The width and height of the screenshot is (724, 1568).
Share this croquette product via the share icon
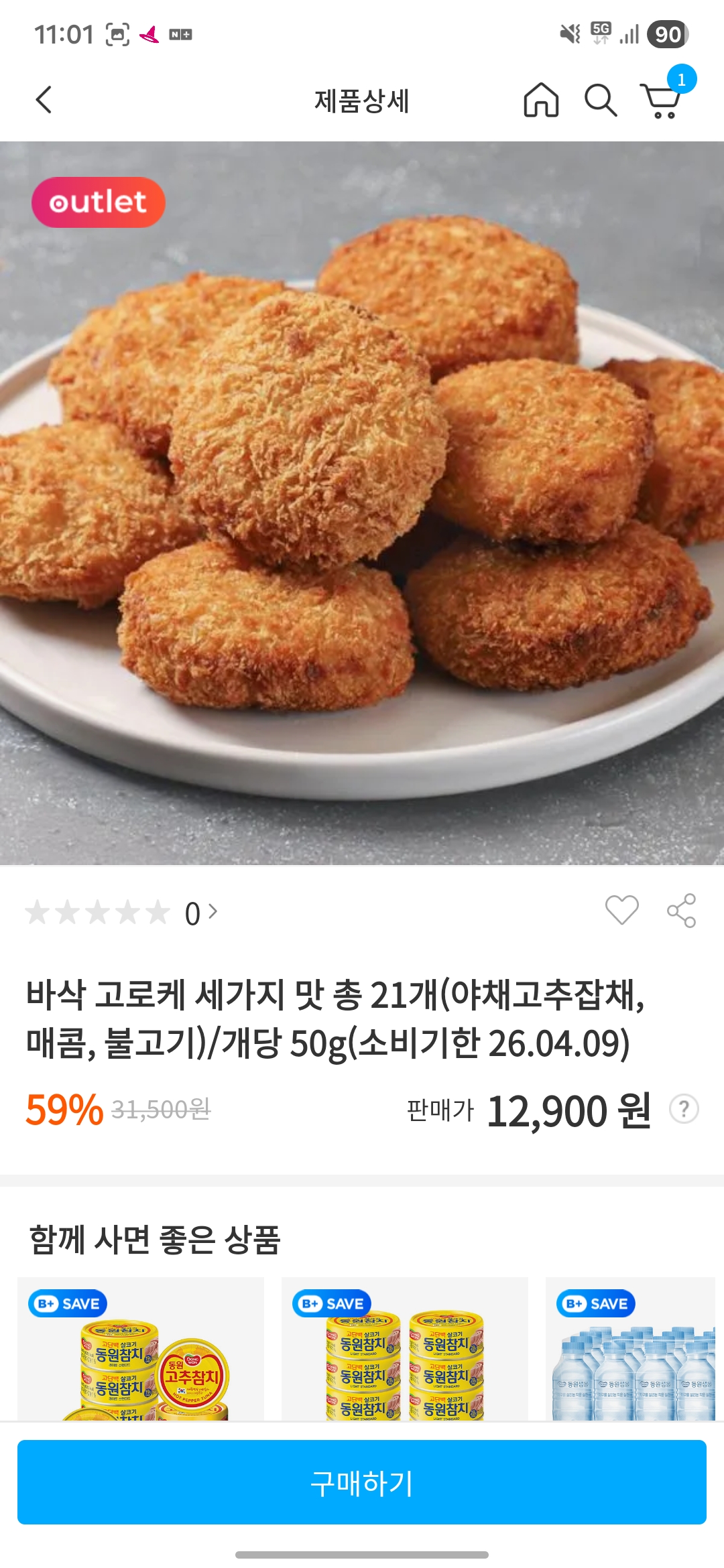click(680, 910)
